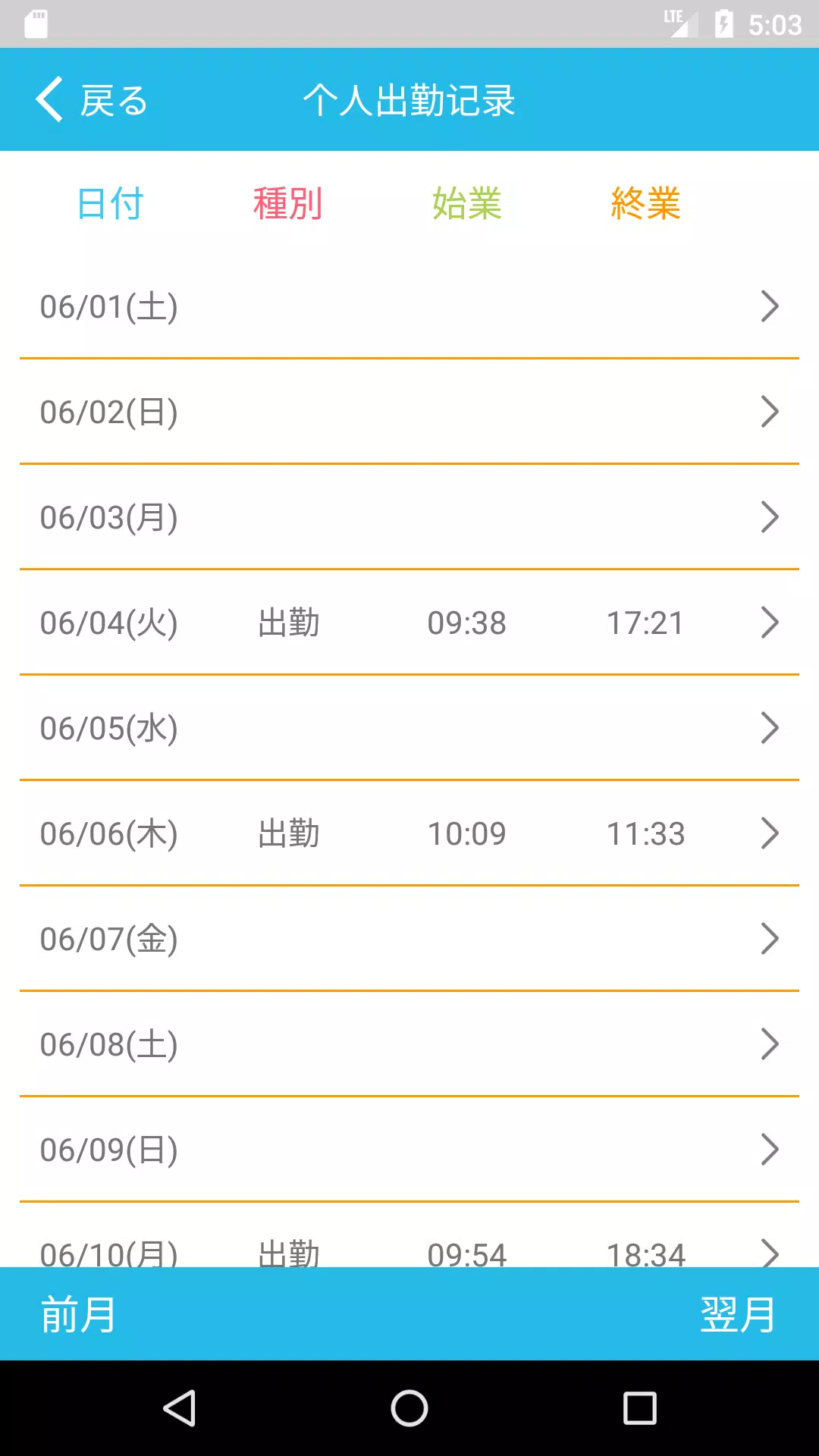
Task: Open the 06/03(月) attendance row
Action: [x=409, y=517]
